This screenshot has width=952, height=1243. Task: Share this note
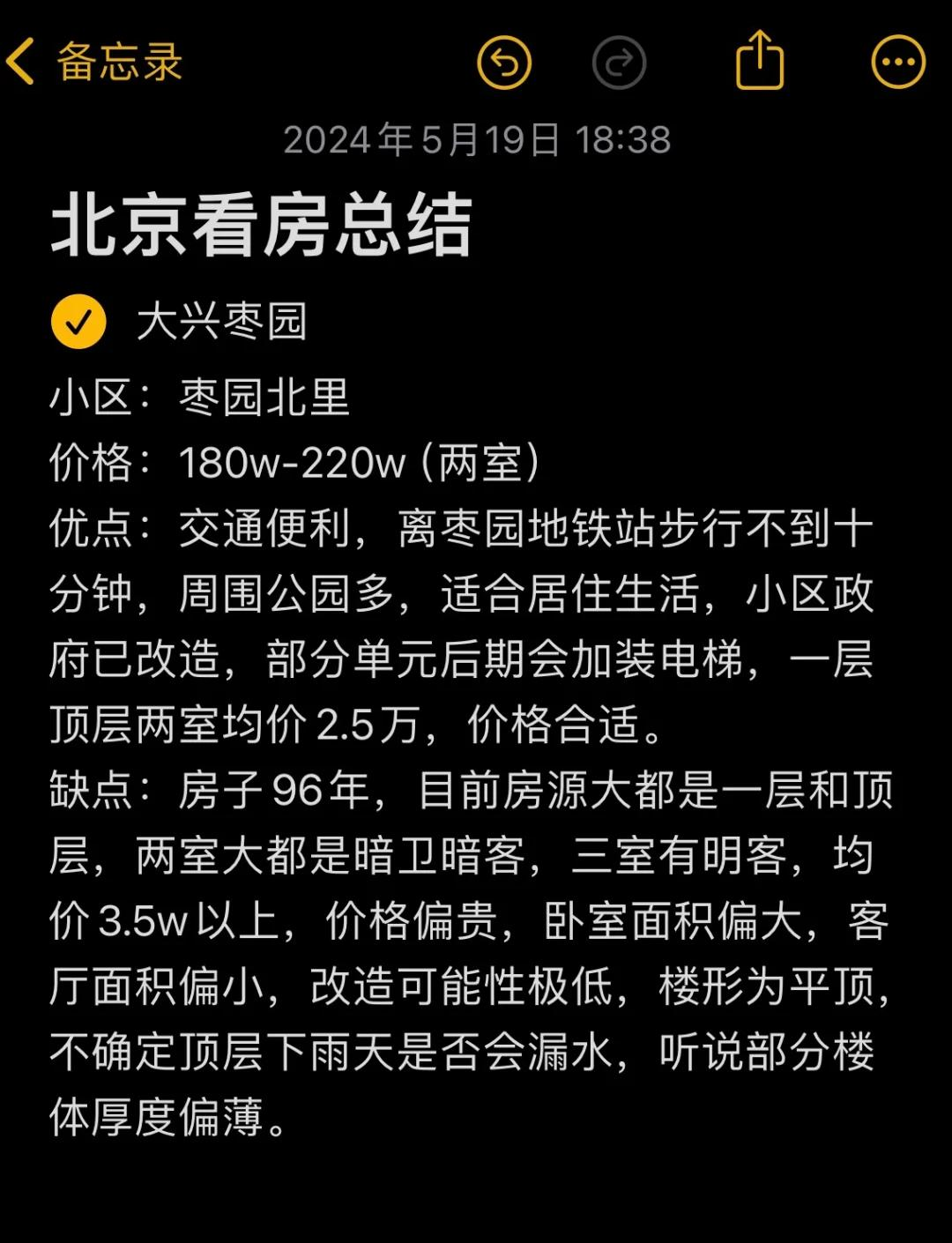[x=759, y=61]
